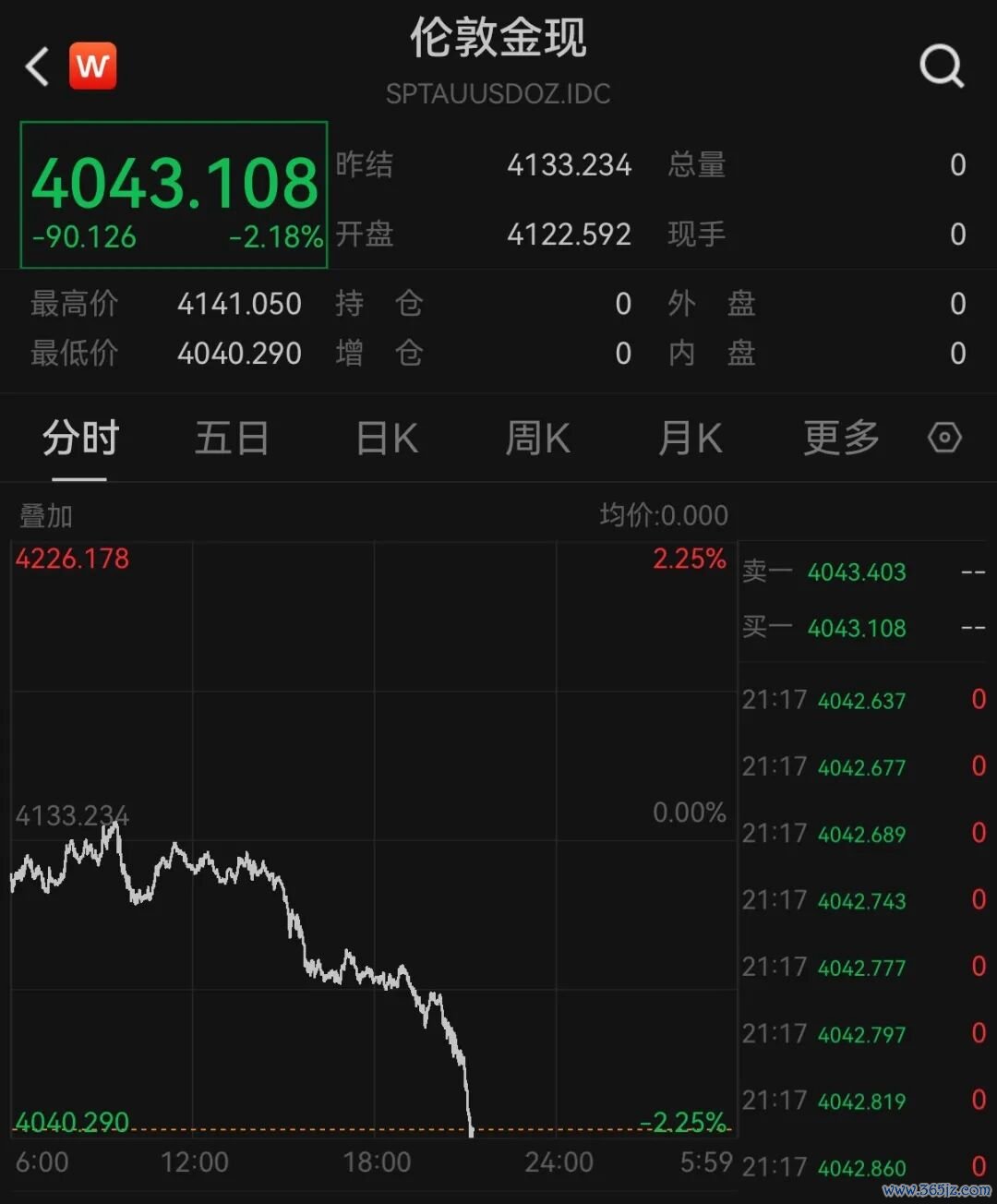Viewport: 997px width, 1204px height.
Task: Select the 分时 chart tab
Action: tap(80, 439)
